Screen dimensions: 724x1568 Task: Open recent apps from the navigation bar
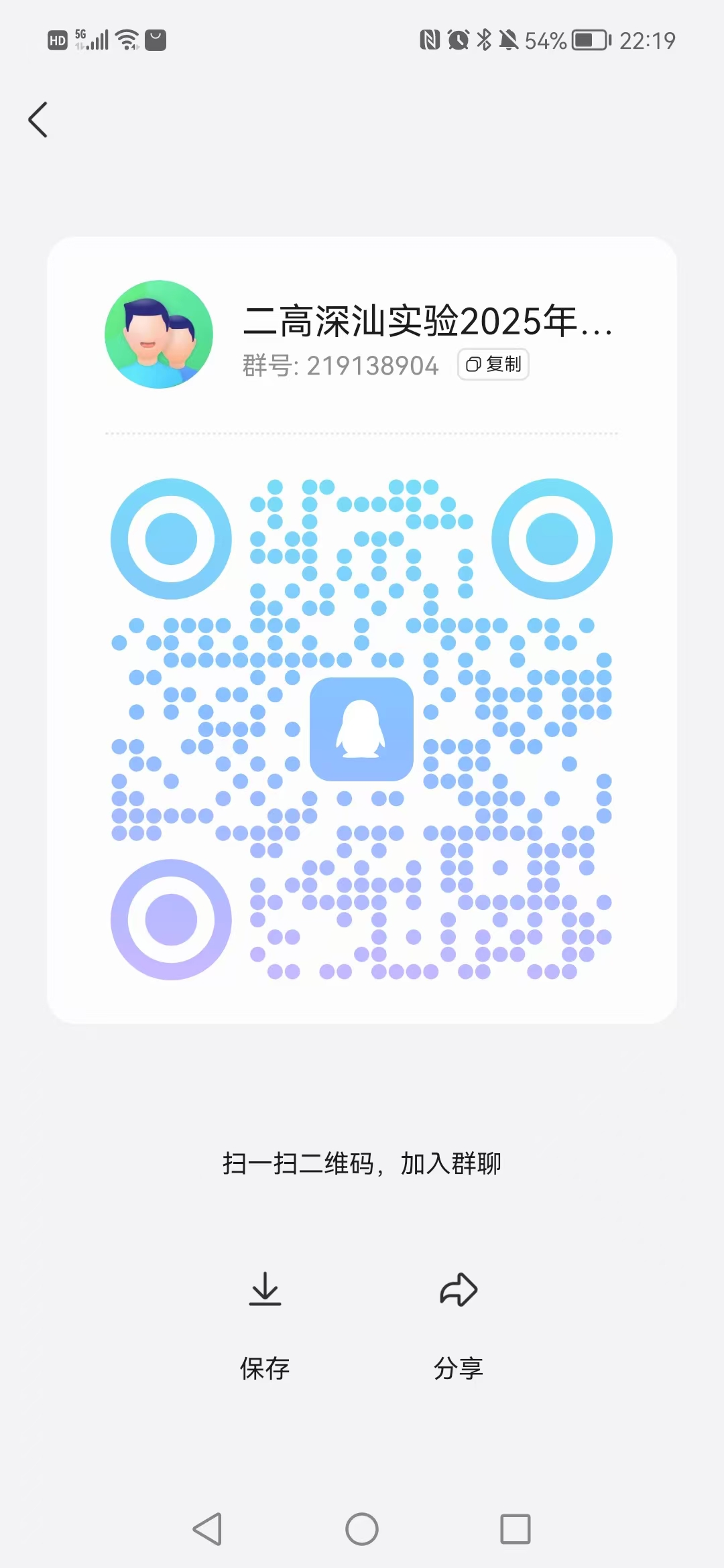click(515, 1529)
